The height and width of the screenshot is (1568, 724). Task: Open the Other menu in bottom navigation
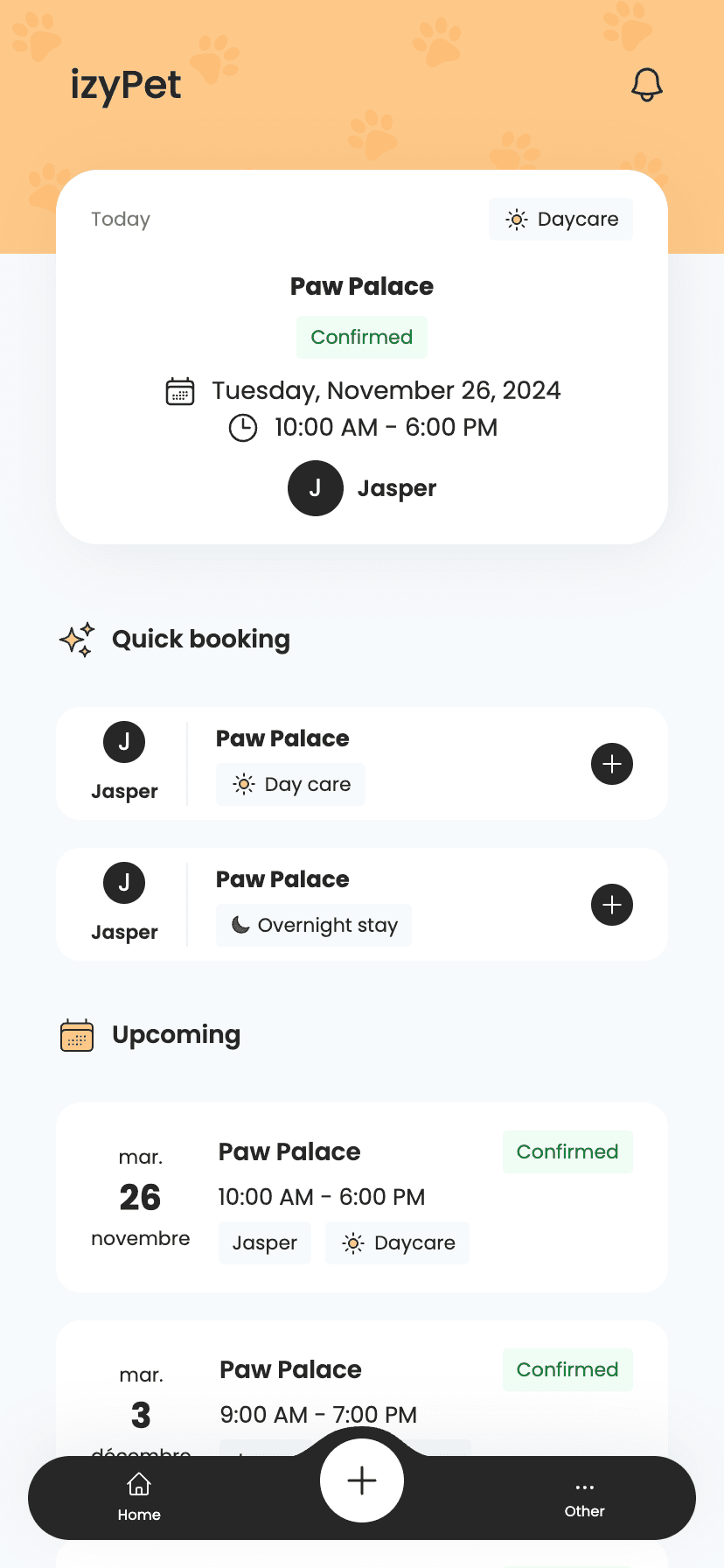(584, 1497)
